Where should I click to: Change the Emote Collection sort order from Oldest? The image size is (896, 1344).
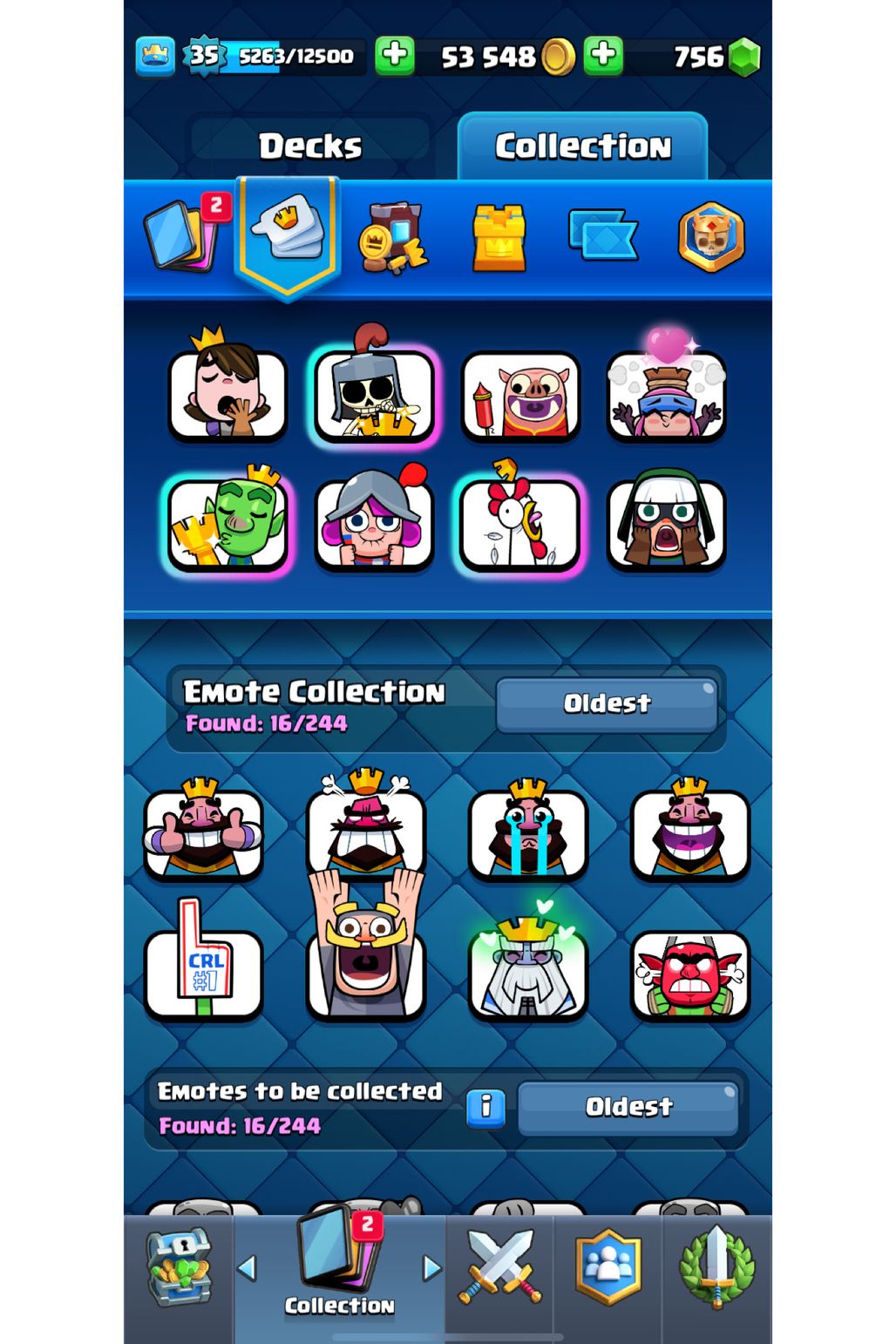pyautogui.click(x=607, y=703)
